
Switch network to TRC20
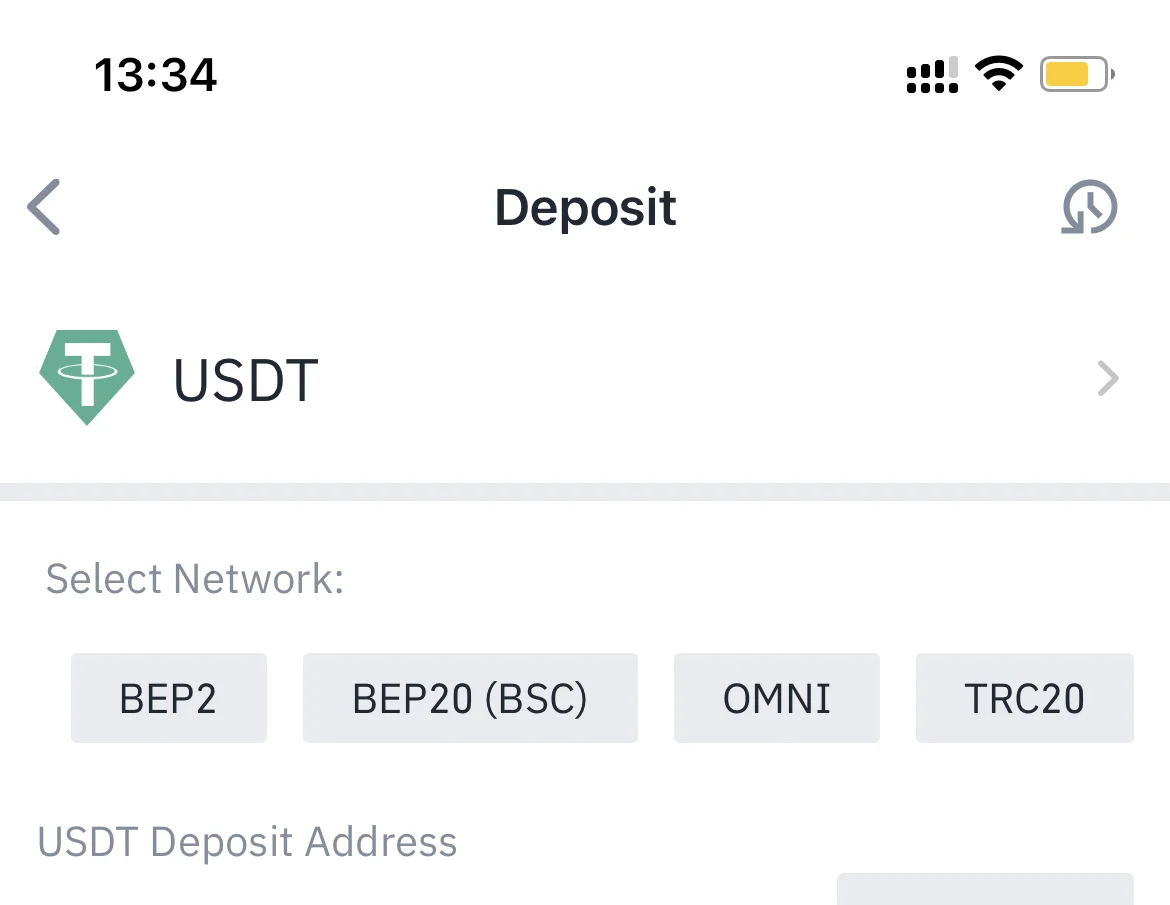tap(1024, 698)
